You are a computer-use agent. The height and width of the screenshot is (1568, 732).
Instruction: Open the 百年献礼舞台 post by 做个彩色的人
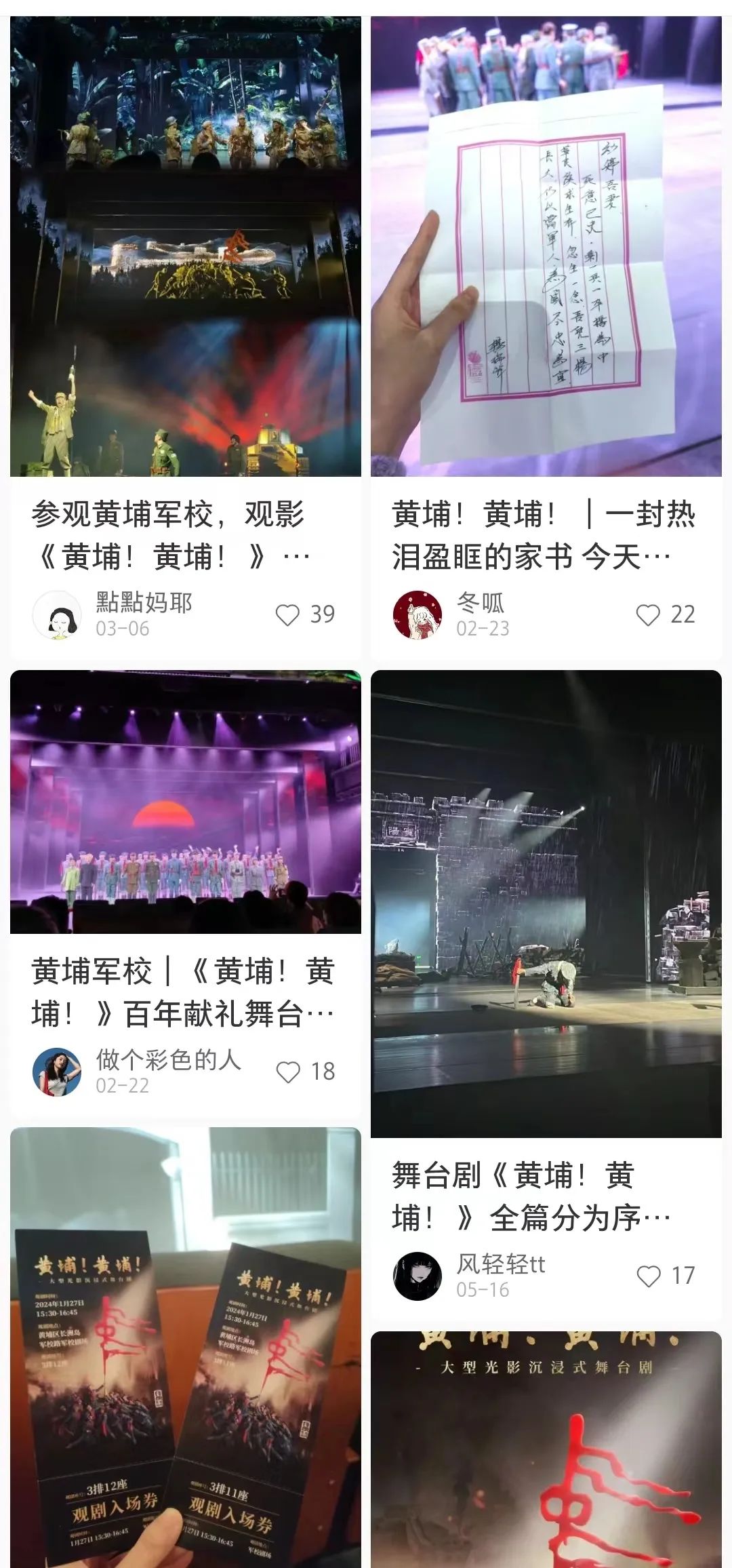[x=185, y=802]
